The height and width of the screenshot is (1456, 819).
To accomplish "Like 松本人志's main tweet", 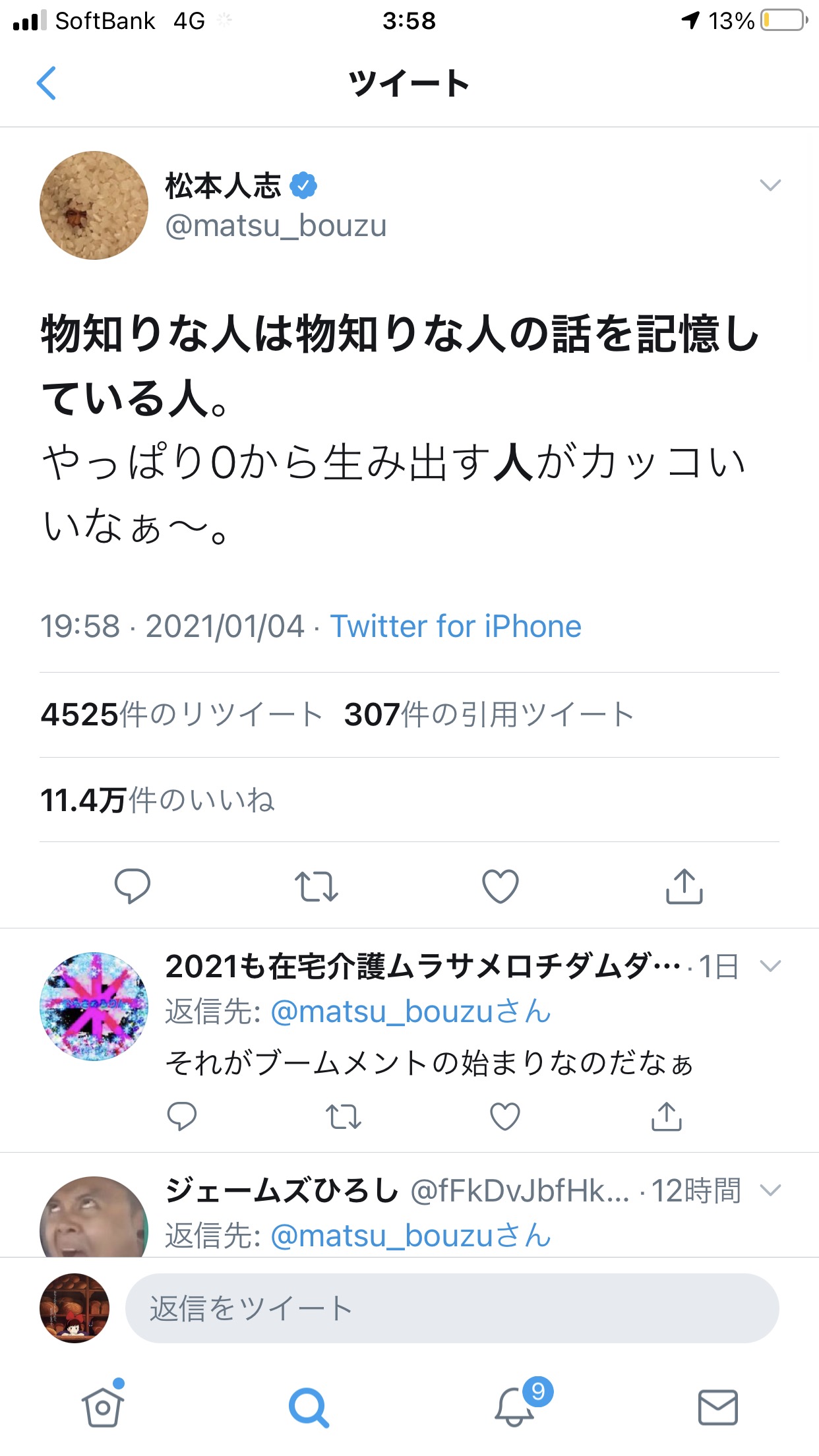I will [501, 886].
